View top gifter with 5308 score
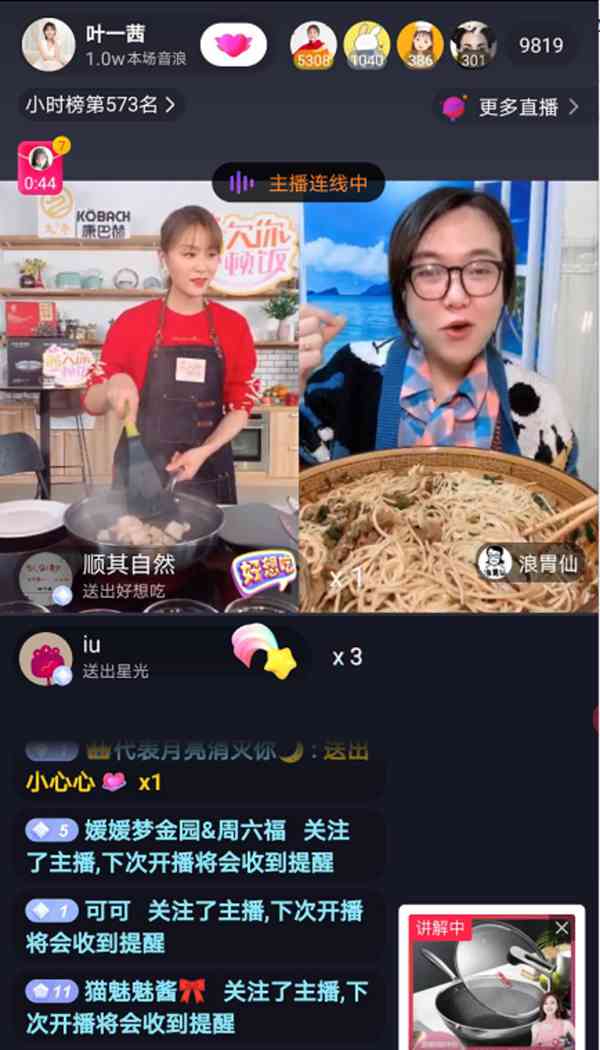 [313, 45]
